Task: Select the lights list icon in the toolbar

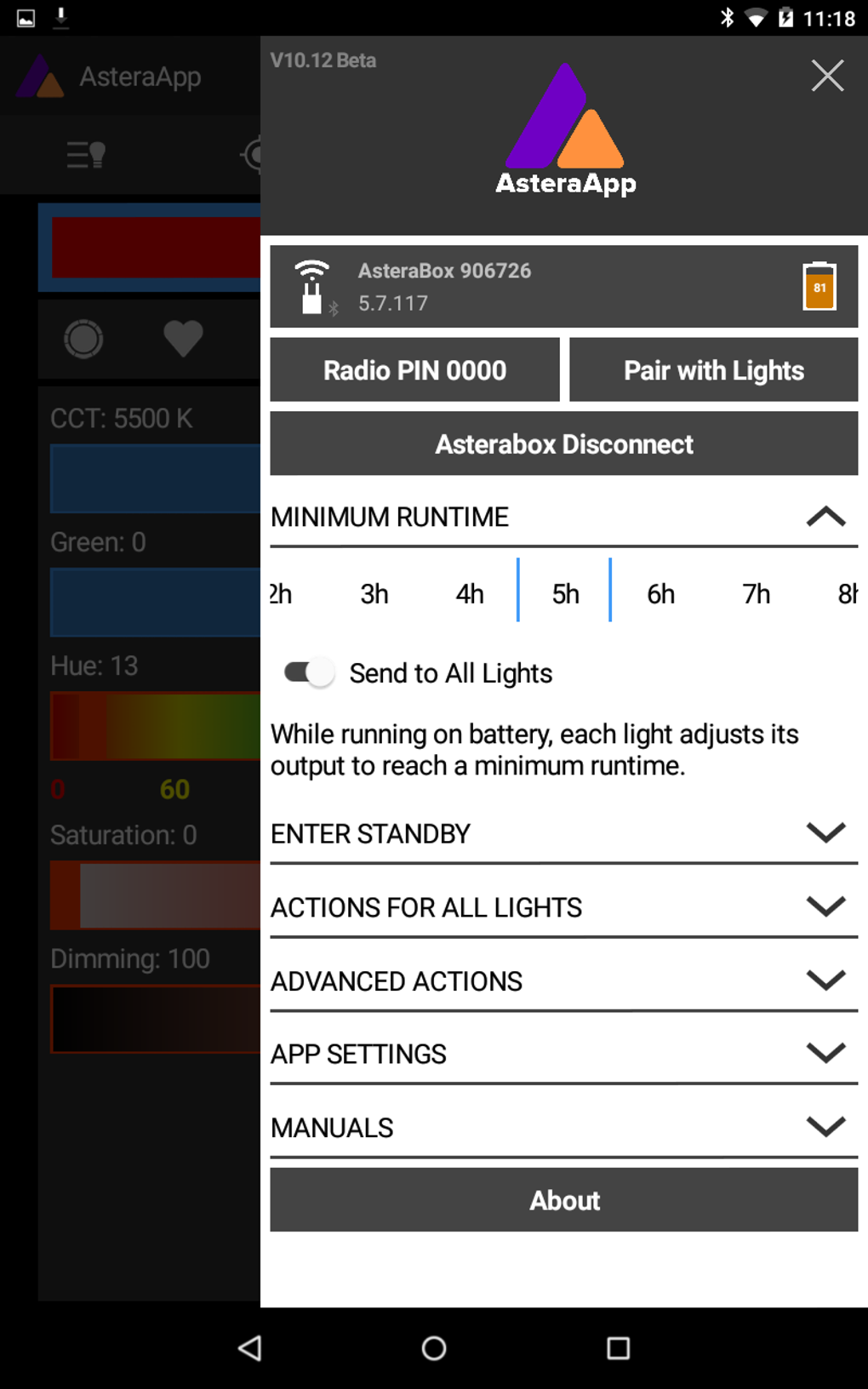Action: tap(85, 155)
